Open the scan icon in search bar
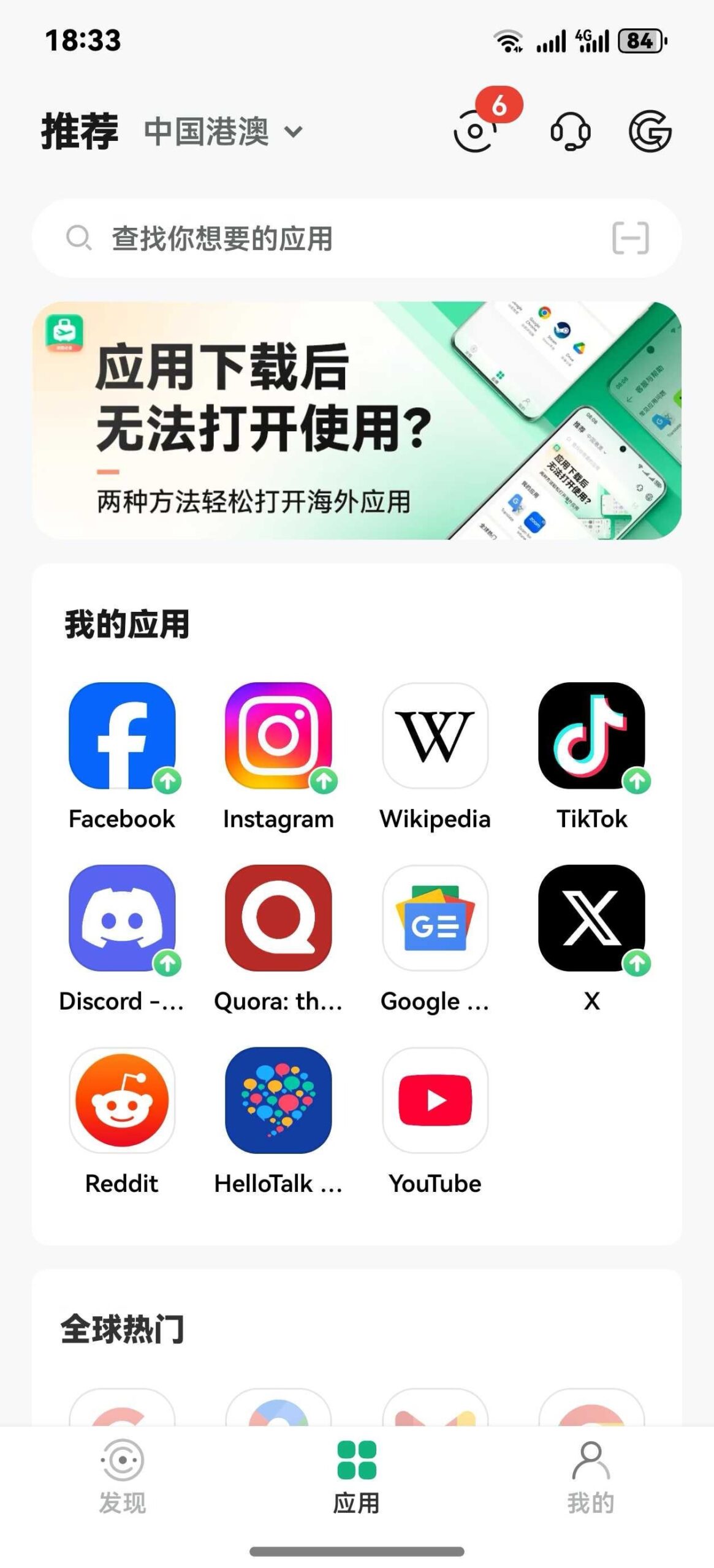Screen dimensions: 714x1568 click(630, 238)
